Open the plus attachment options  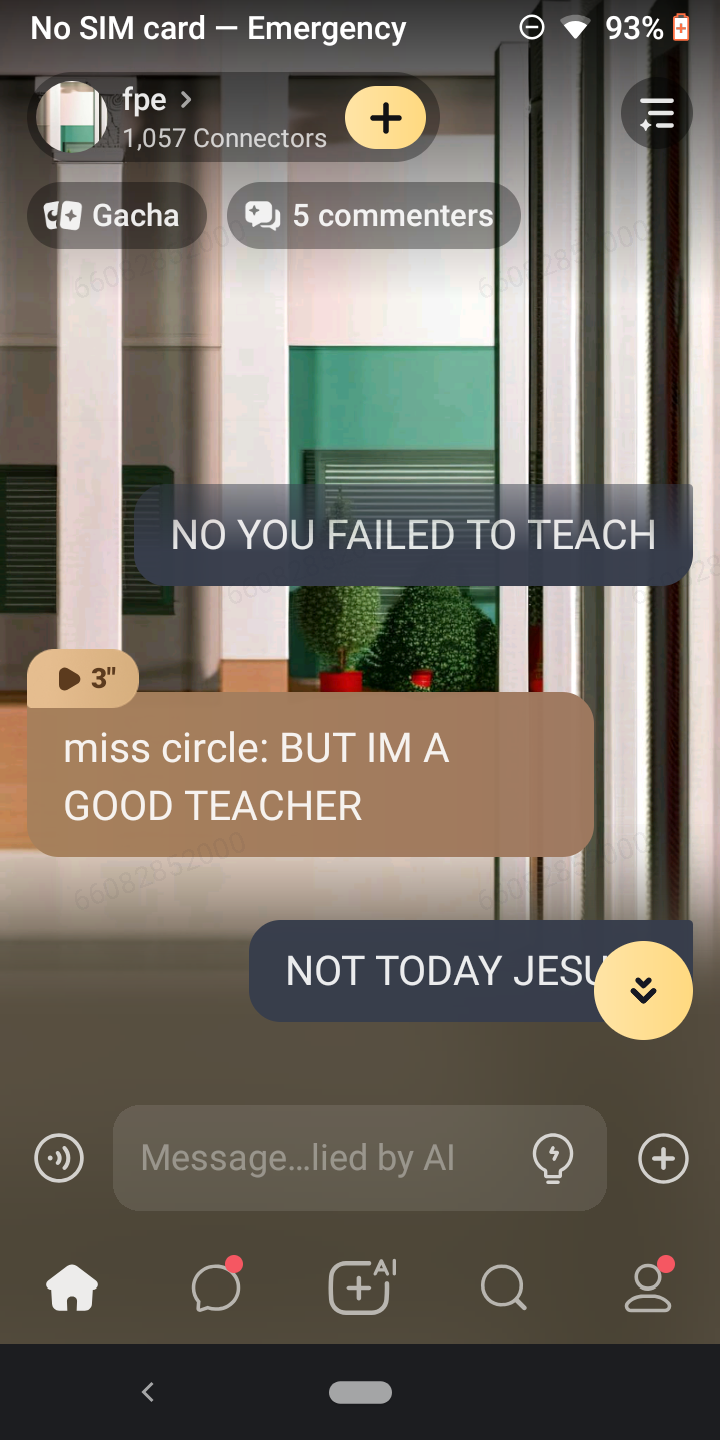coord(663,1158)
